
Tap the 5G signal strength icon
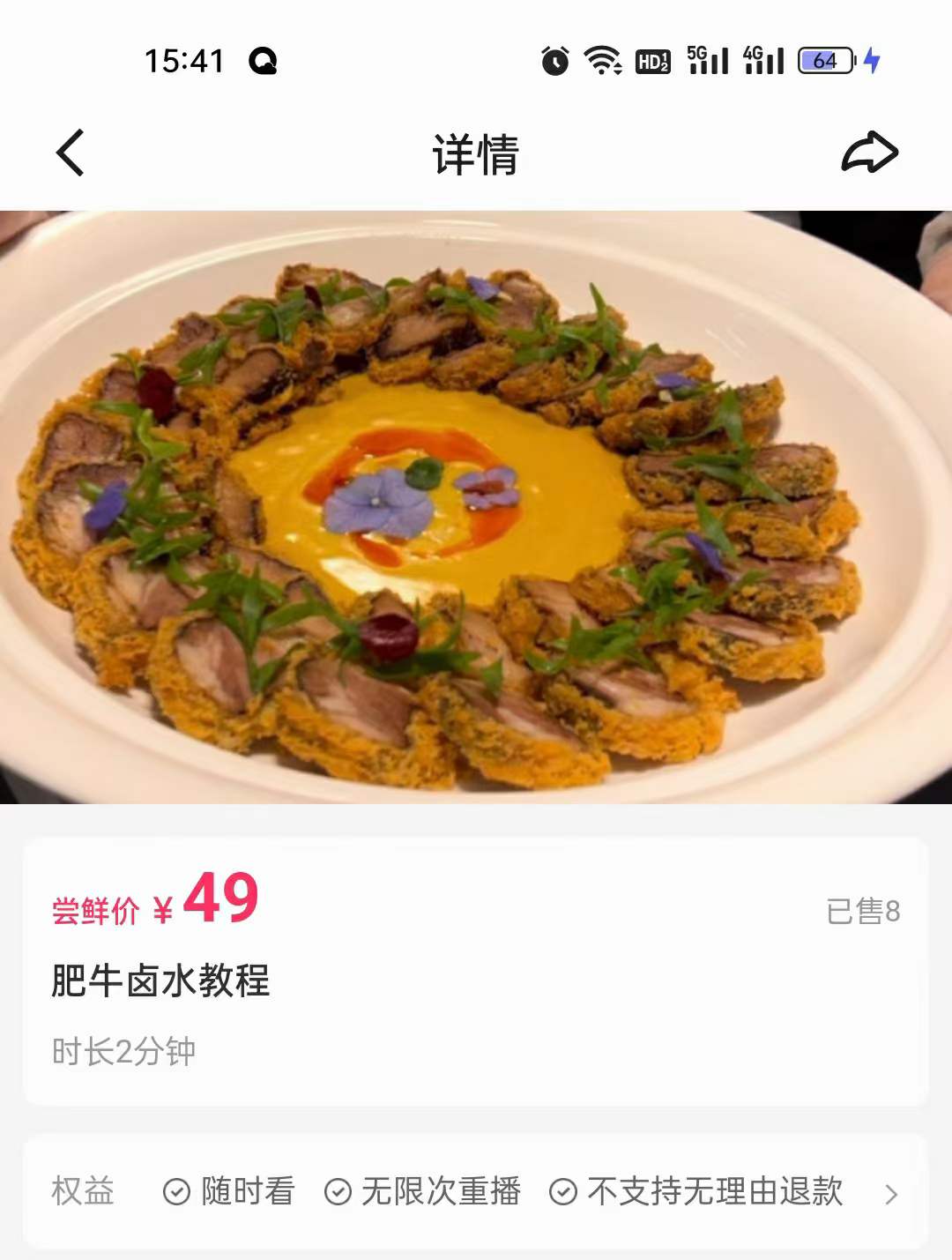coord(705,62)
